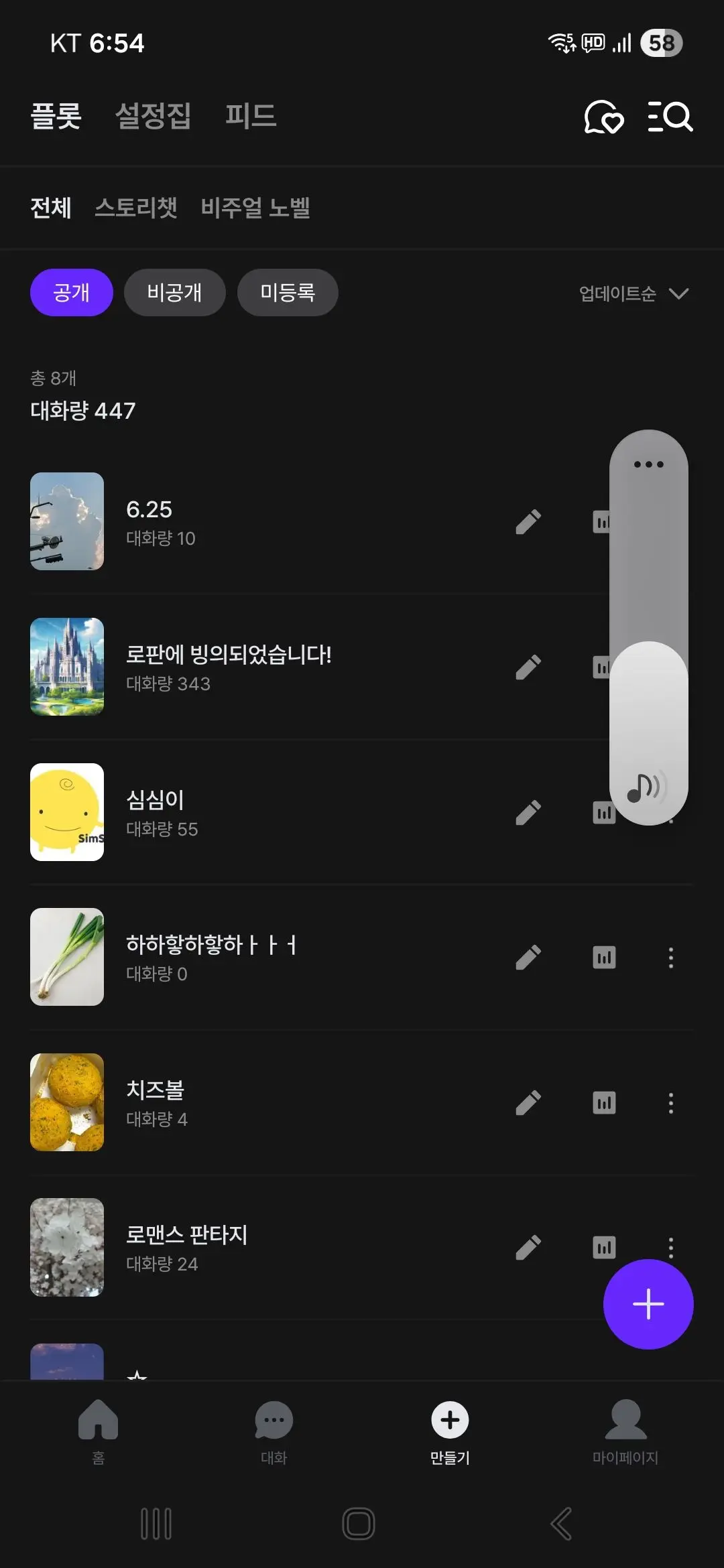The height and width of the screenshot is (1568, 724).
Task: Edit 로맨스 판타지 with pencil icon
Action: (x=528, y=1247)
